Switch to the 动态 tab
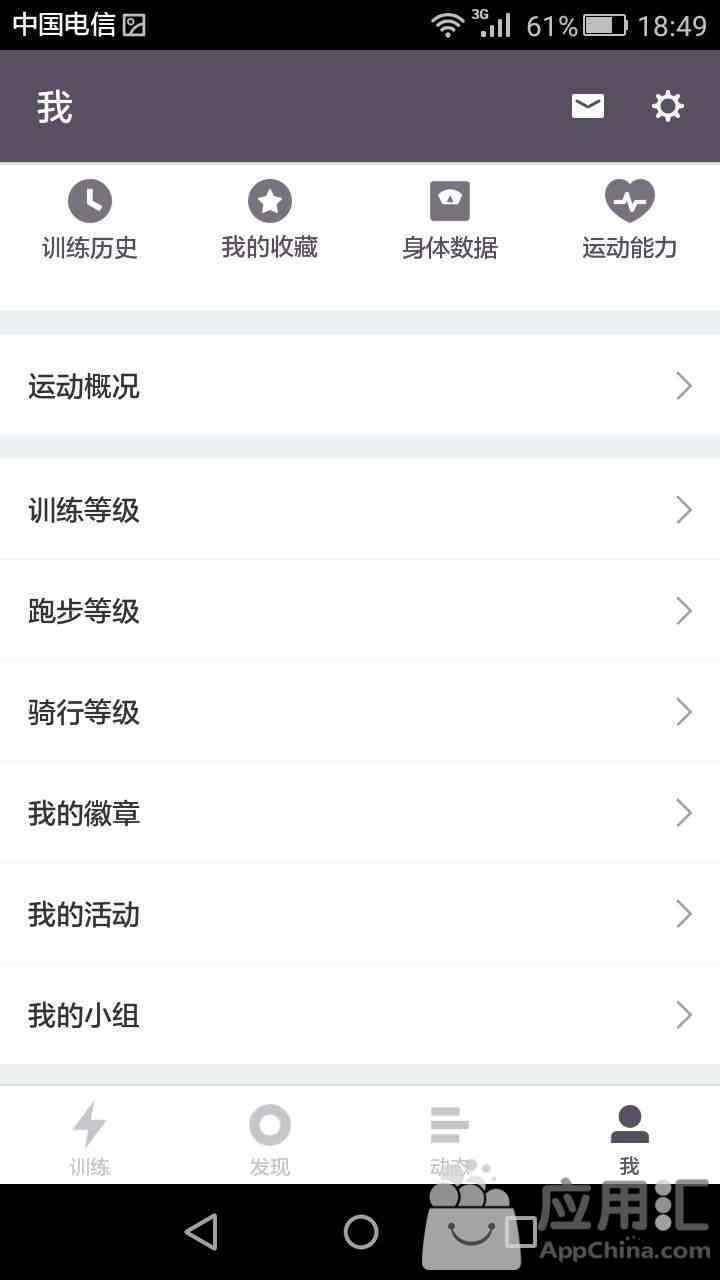 pyautogui.click(x=450, y=1137)
